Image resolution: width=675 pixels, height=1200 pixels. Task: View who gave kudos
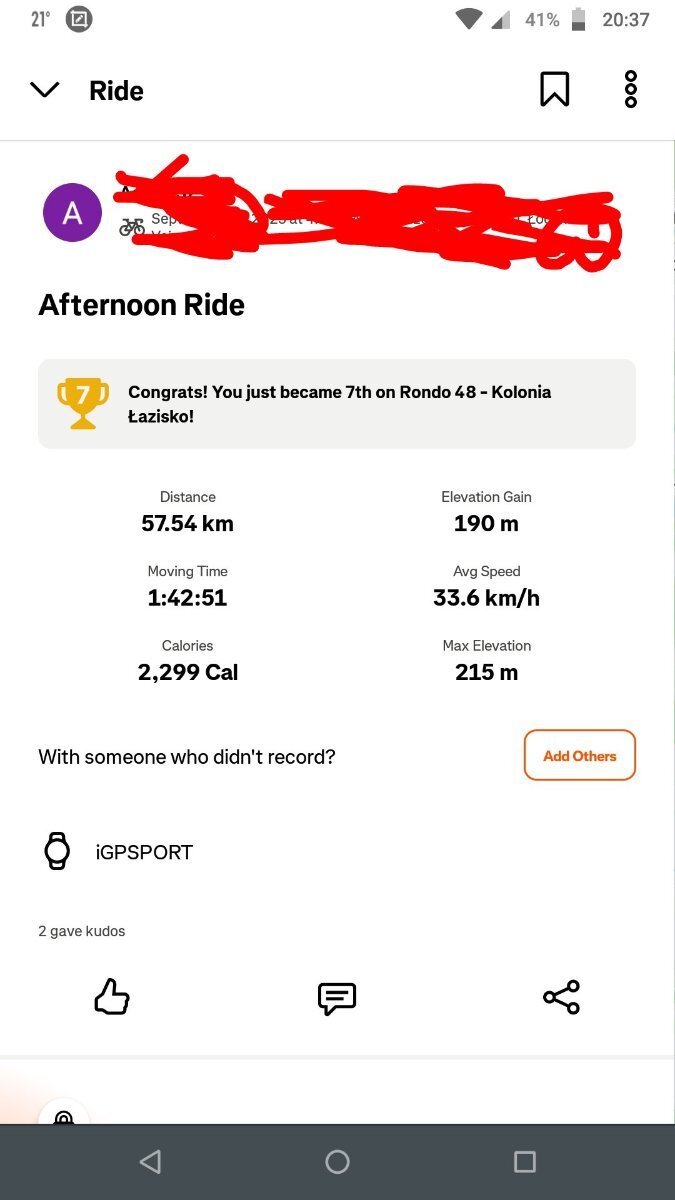click(x=82, y=931)
